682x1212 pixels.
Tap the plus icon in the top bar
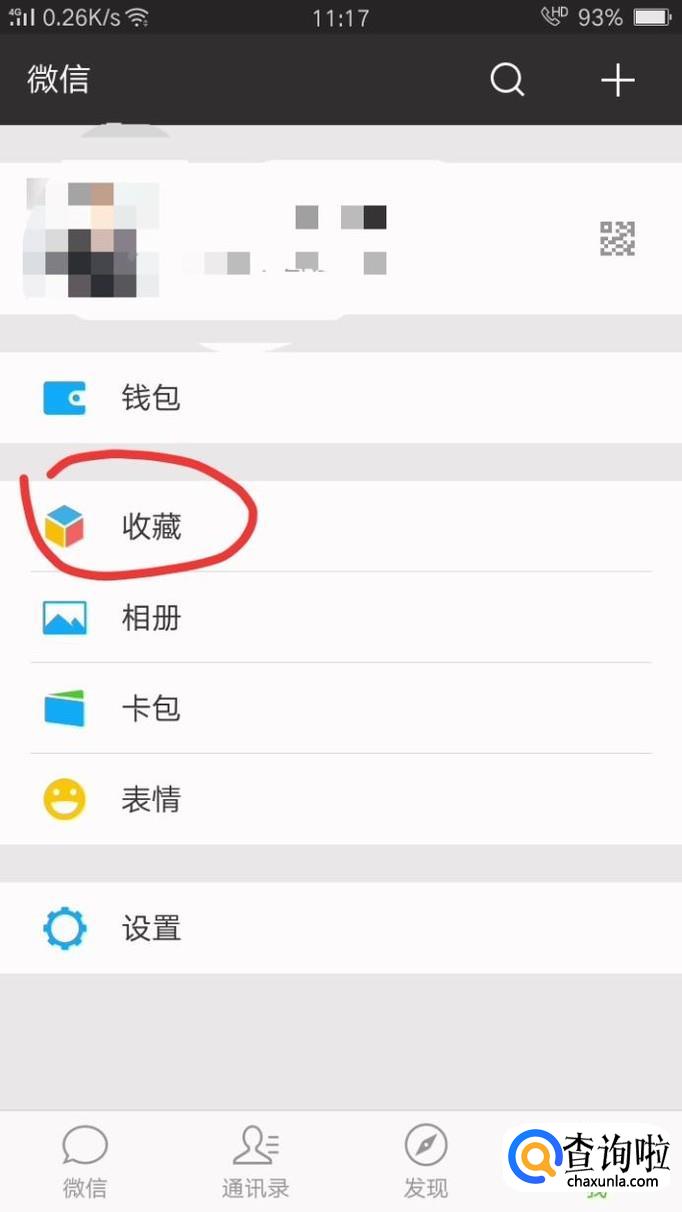coord(618,80)
